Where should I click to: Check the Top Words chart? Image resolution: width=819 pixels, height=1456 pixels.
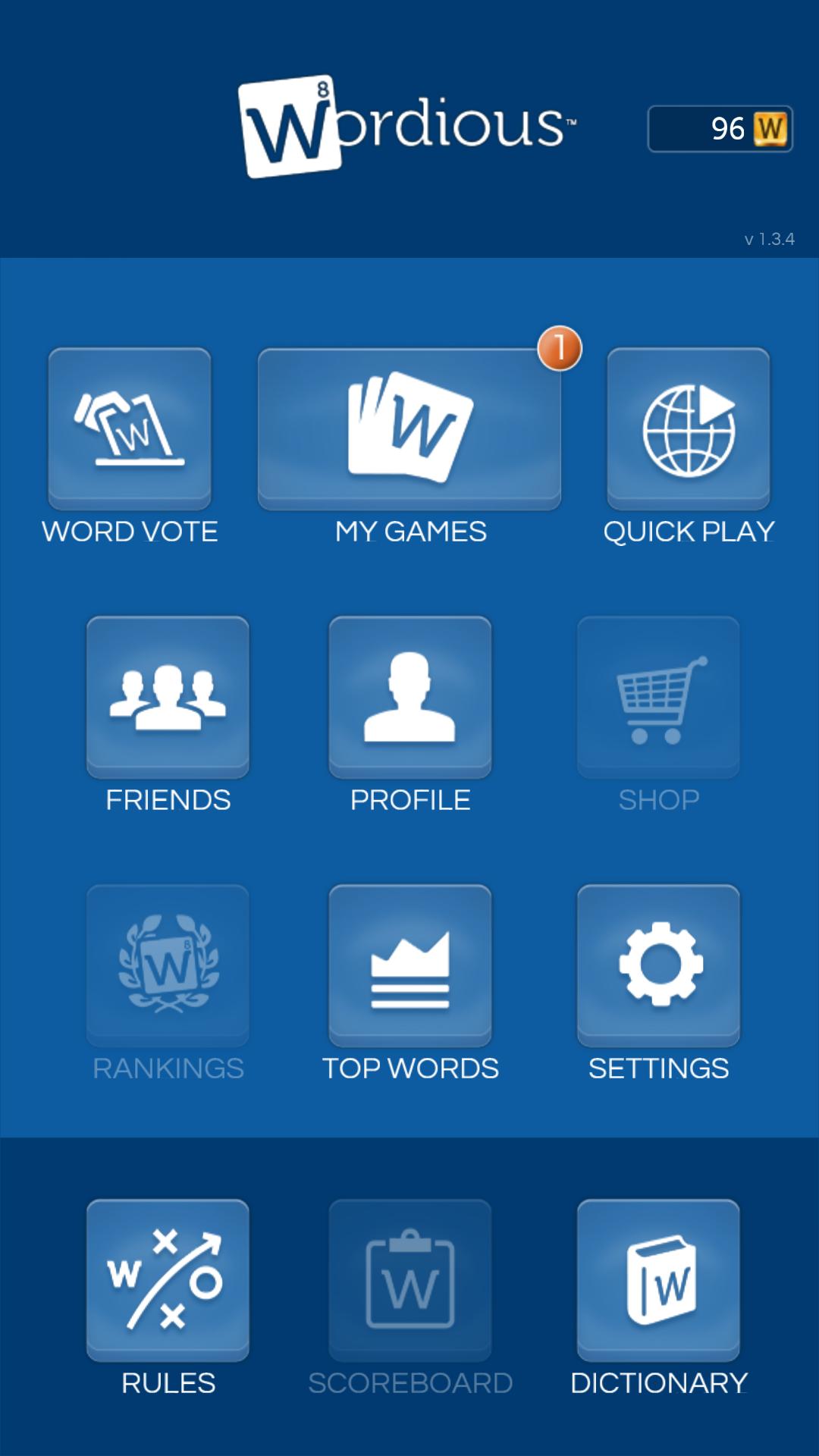409,966
